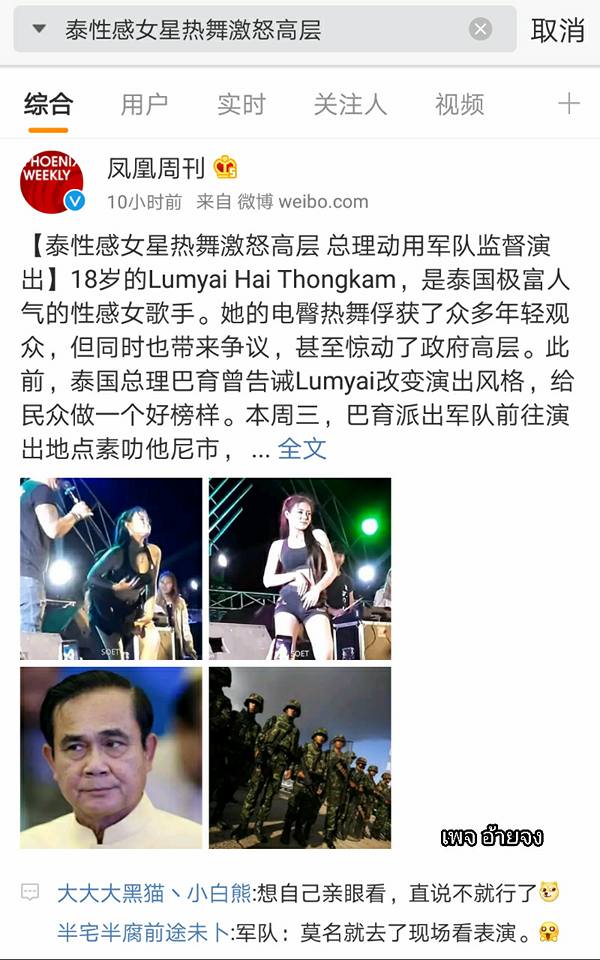Open the 凤凰周刊 profile avatar
The image size is (600, 960).
52,182
